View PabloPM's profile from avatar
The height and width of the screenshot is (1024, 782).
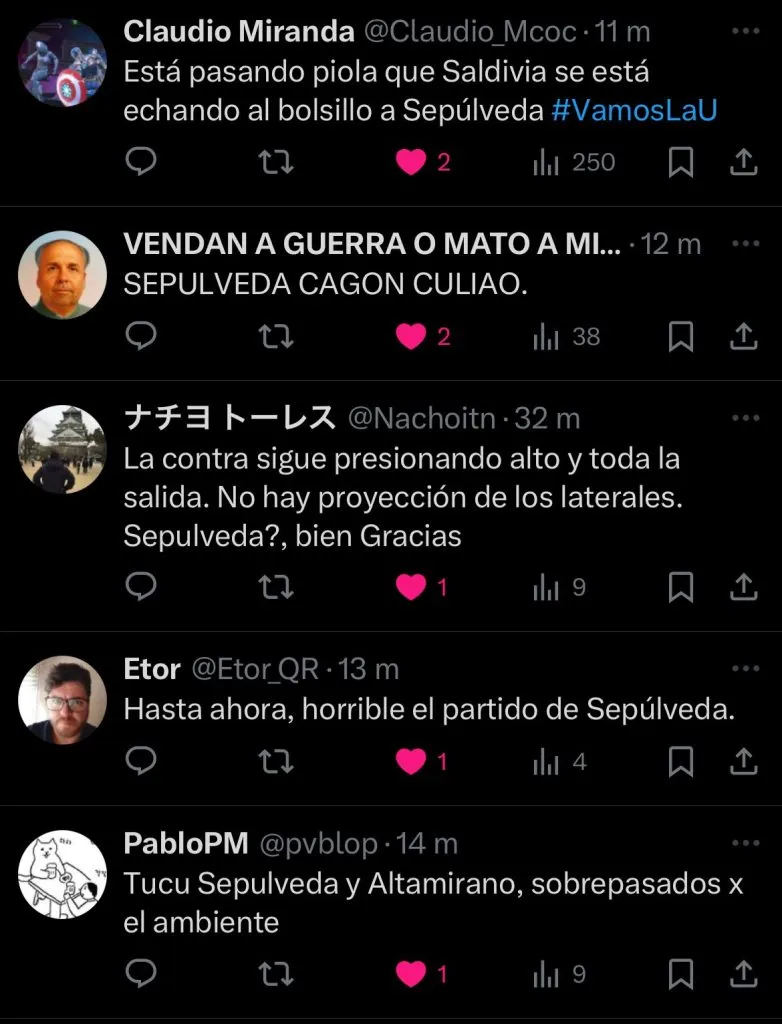[62, 875]
